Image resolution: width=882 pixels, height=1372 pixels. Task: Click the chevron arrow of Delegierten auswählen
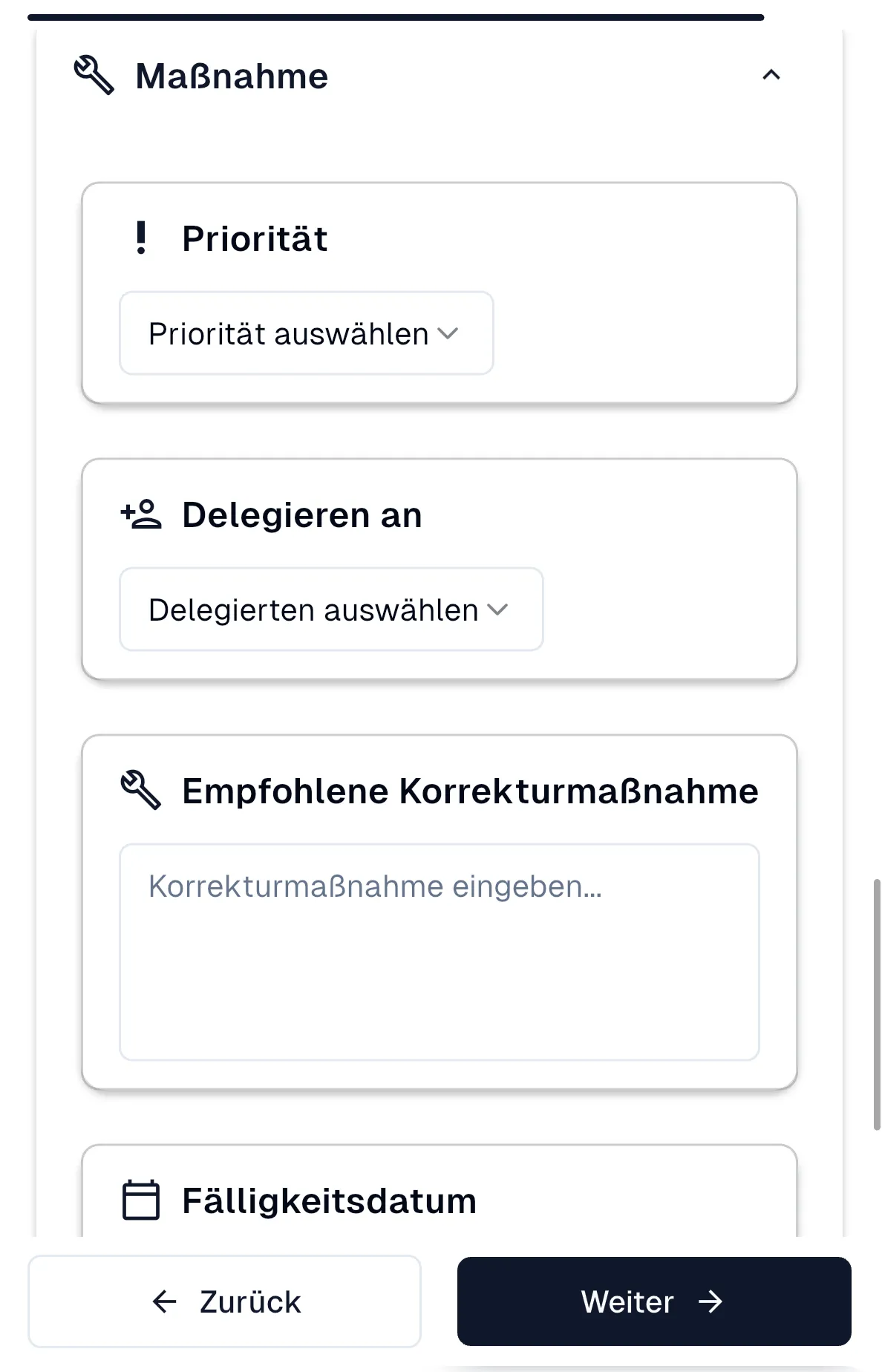(x=500, y=609)
